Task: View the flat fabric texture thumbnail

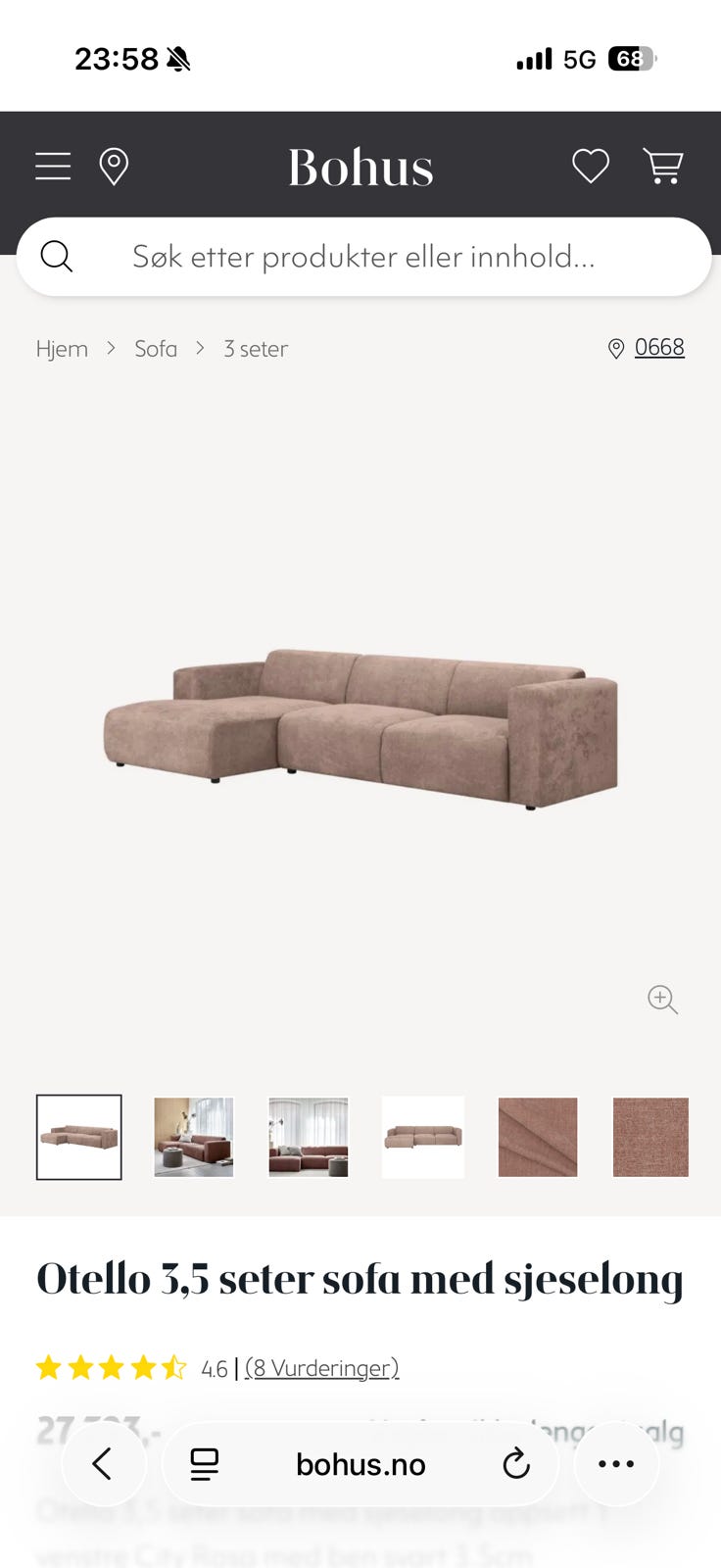Action: [650, 1137]
